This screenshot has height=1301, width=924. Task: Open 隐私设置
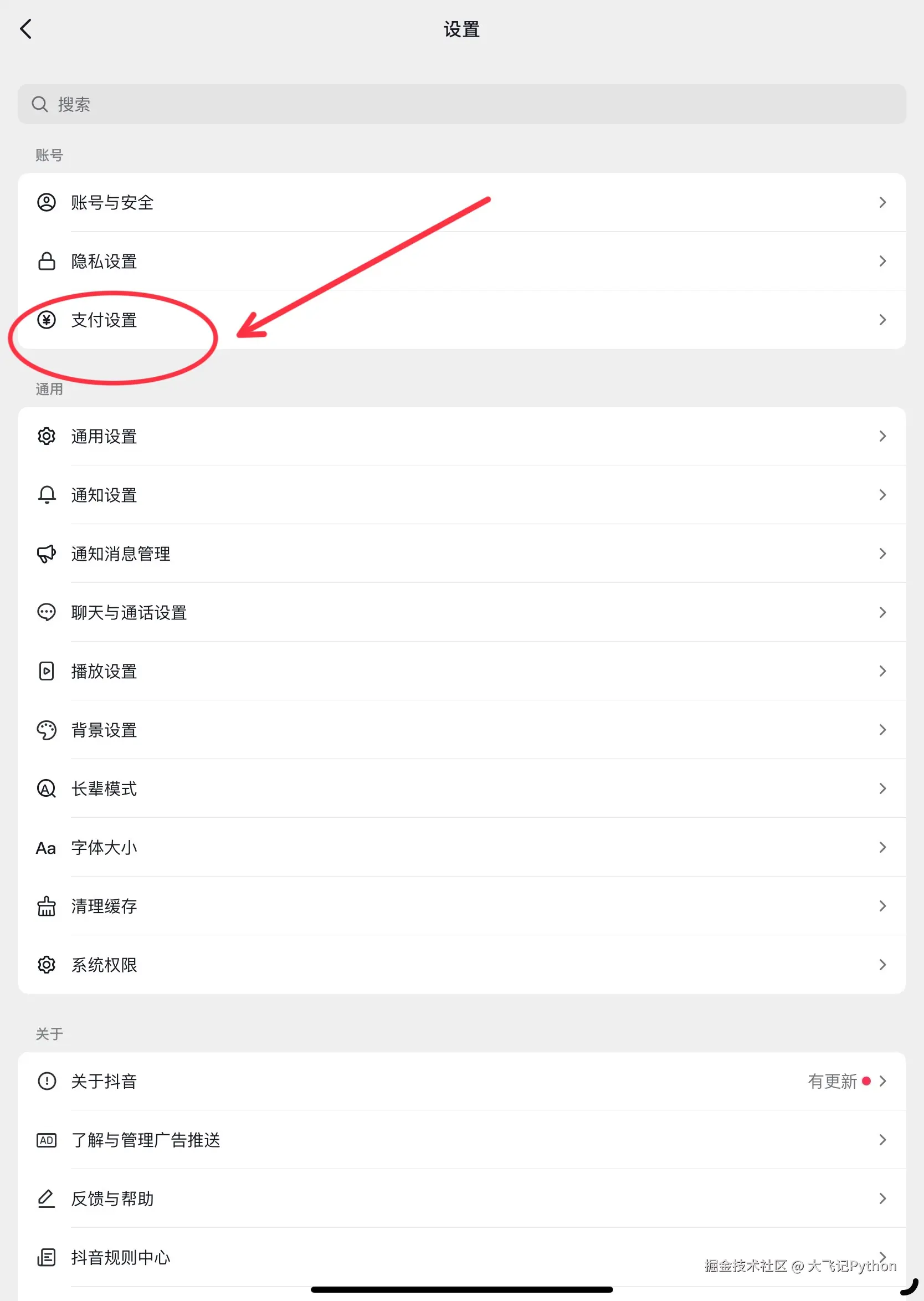point(461,261)
